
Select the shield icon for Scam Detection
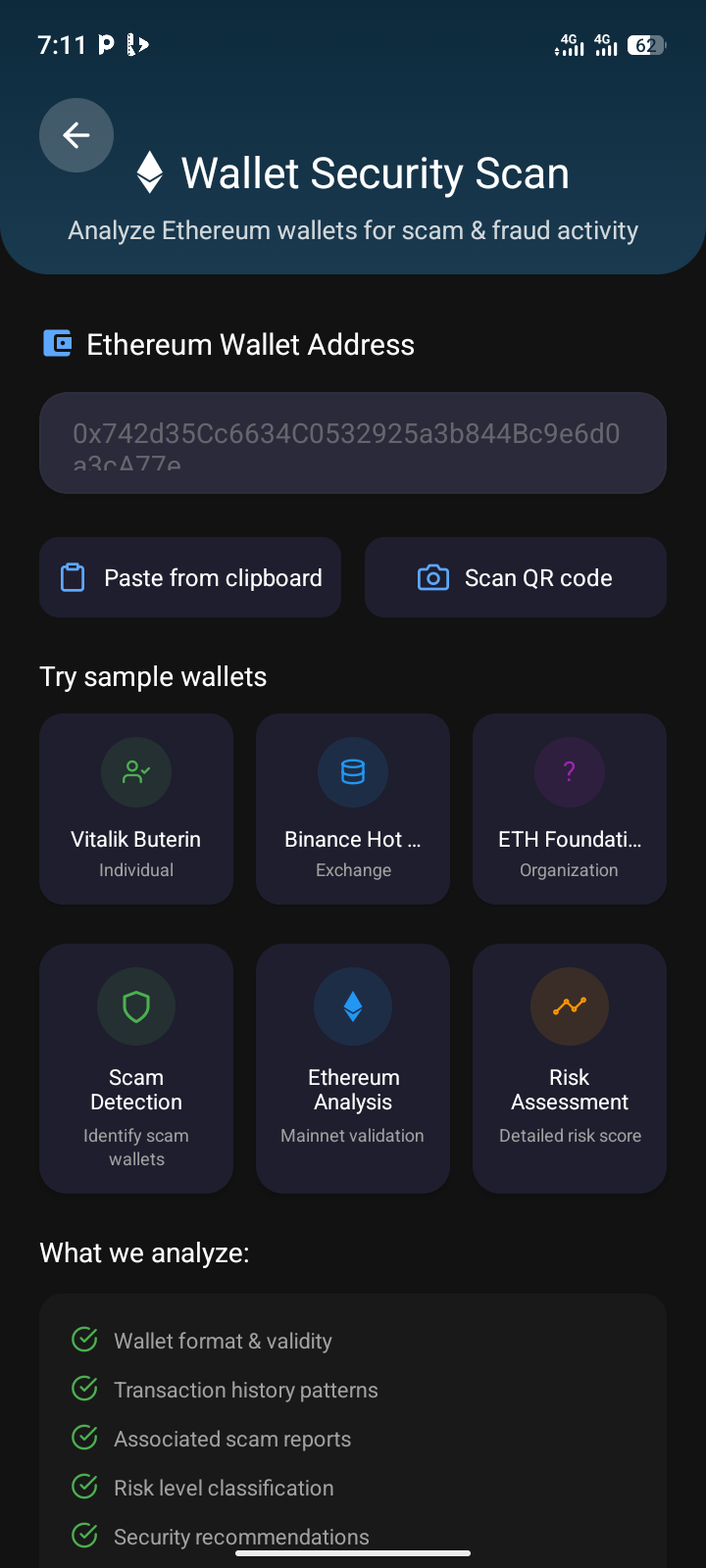(135, 1006)
